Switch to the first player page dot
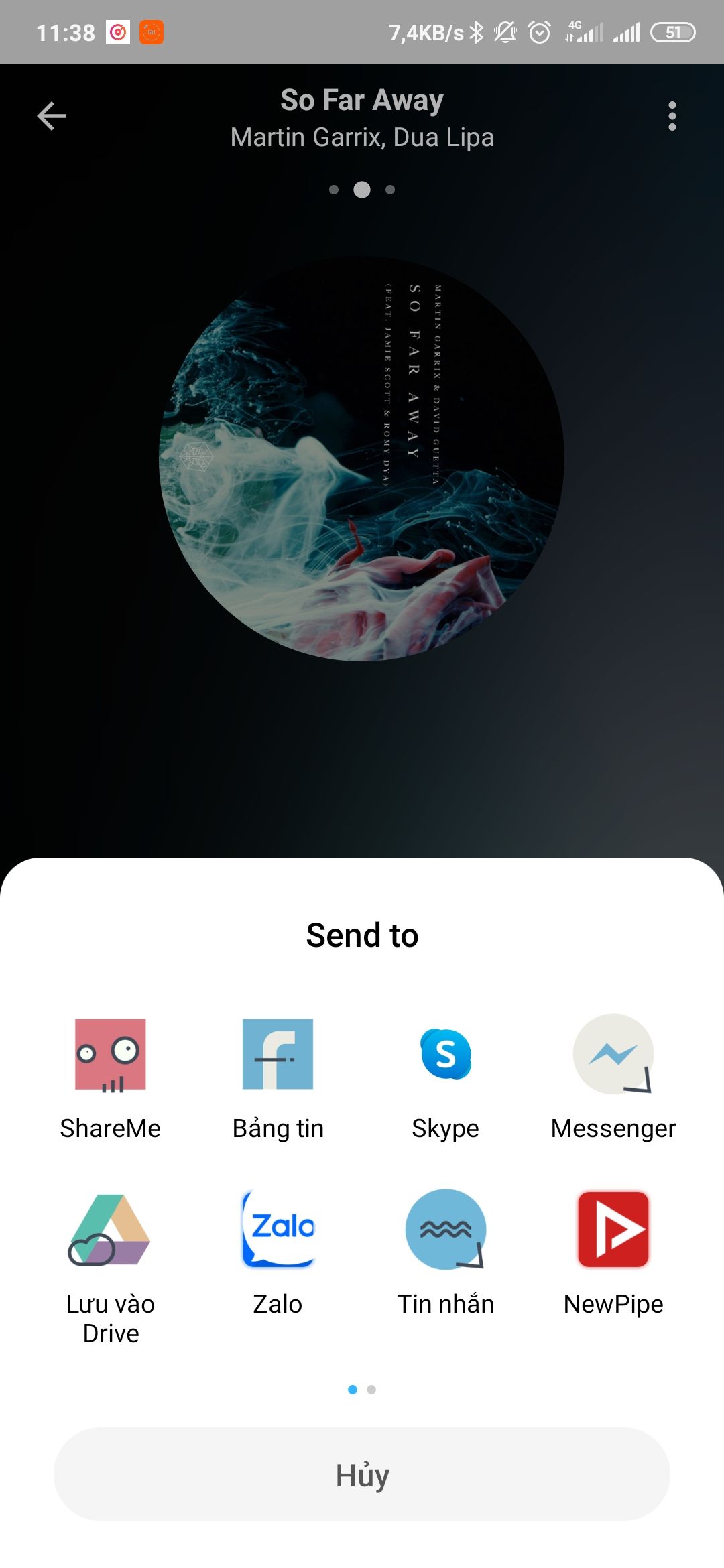This screenshot has height=1568, width=724. point(333,190)
